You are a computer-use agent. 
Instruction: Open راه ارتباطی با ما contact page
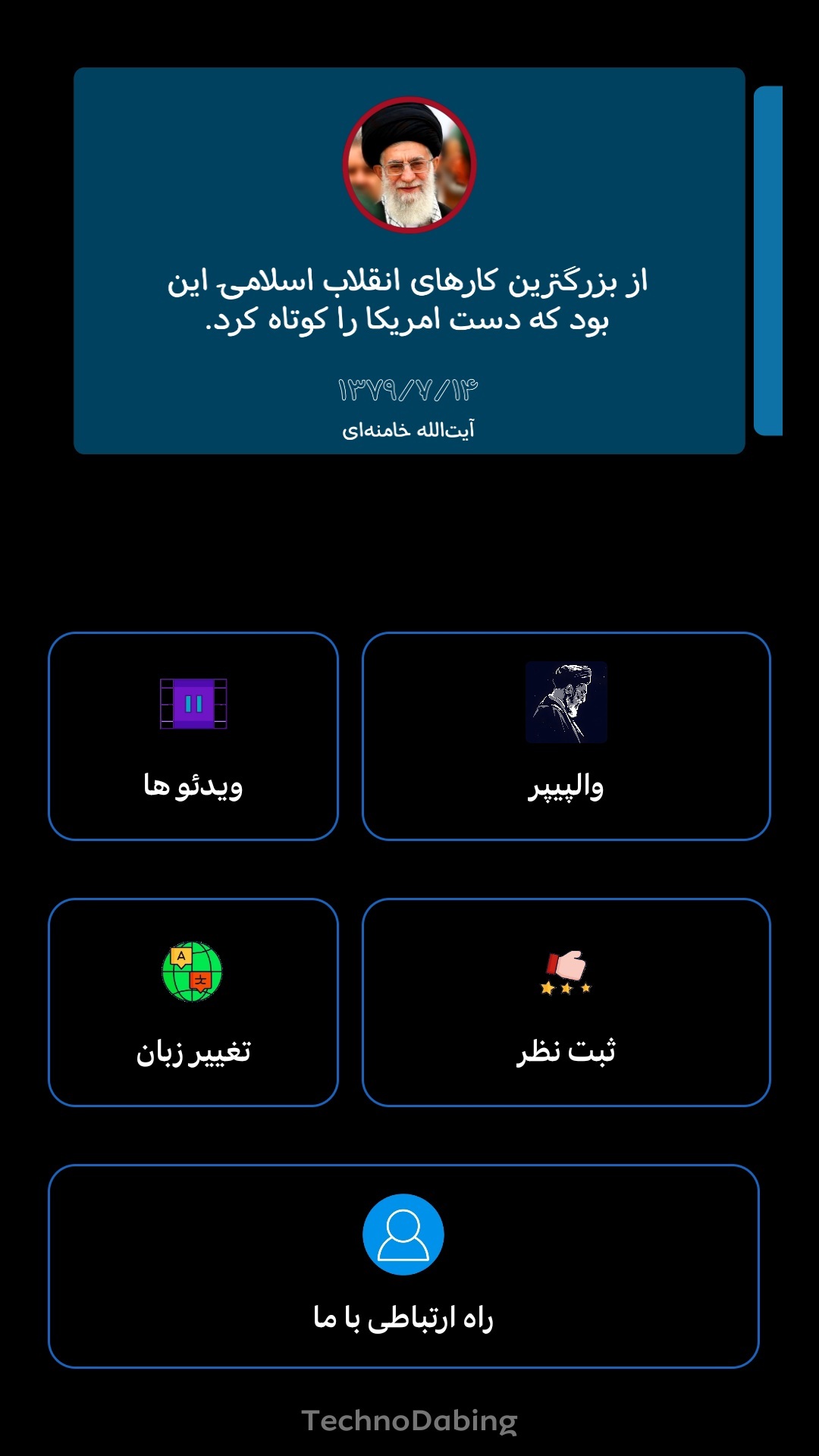click(x=403, y=1266)
